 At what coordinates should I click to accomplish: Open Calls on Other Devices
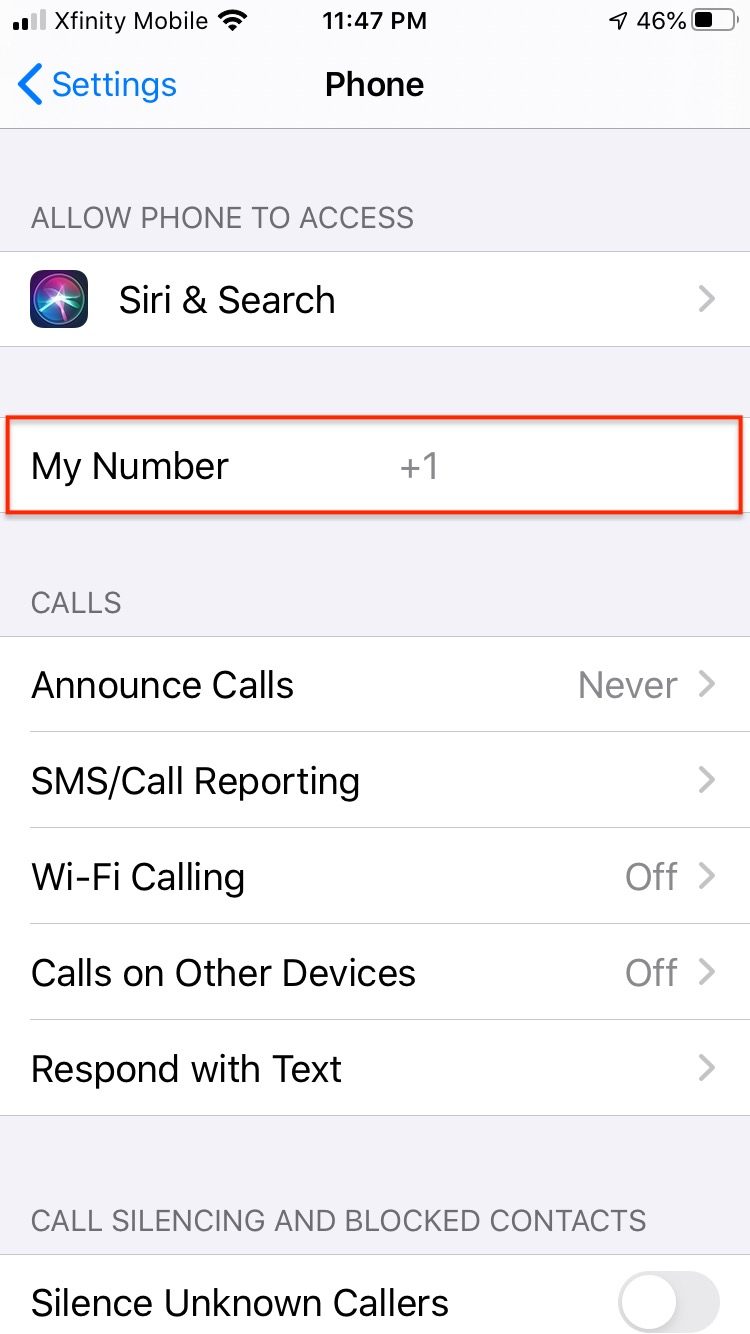pyautogui.click(x=375, y=973)
